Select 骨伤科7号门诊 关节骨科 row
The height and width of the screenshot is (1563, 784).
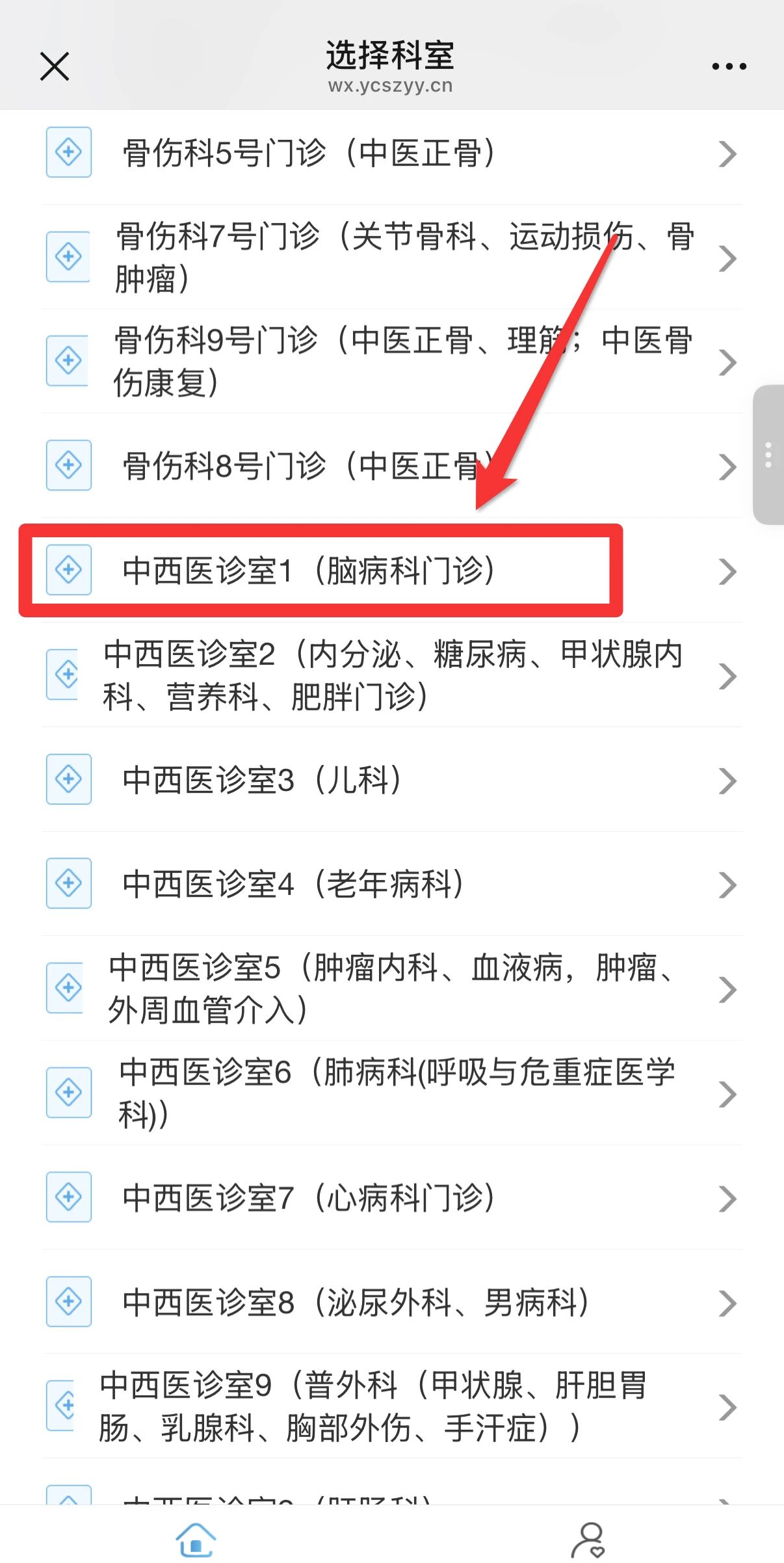click(391, 258)
